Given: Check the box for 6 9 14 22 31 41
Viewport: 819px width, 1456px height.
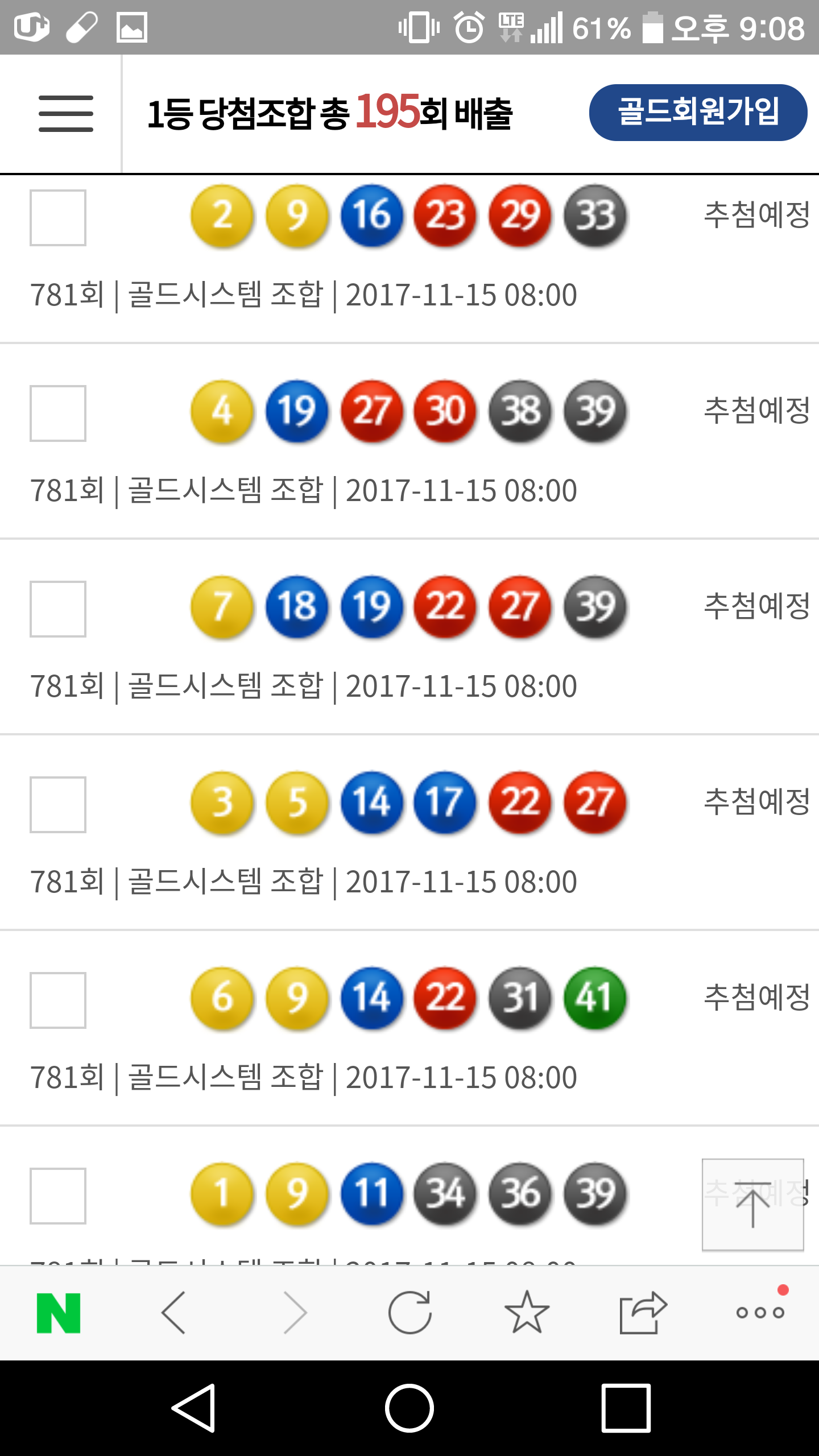Looking at the screenshot, I should tap(58, 1000).
